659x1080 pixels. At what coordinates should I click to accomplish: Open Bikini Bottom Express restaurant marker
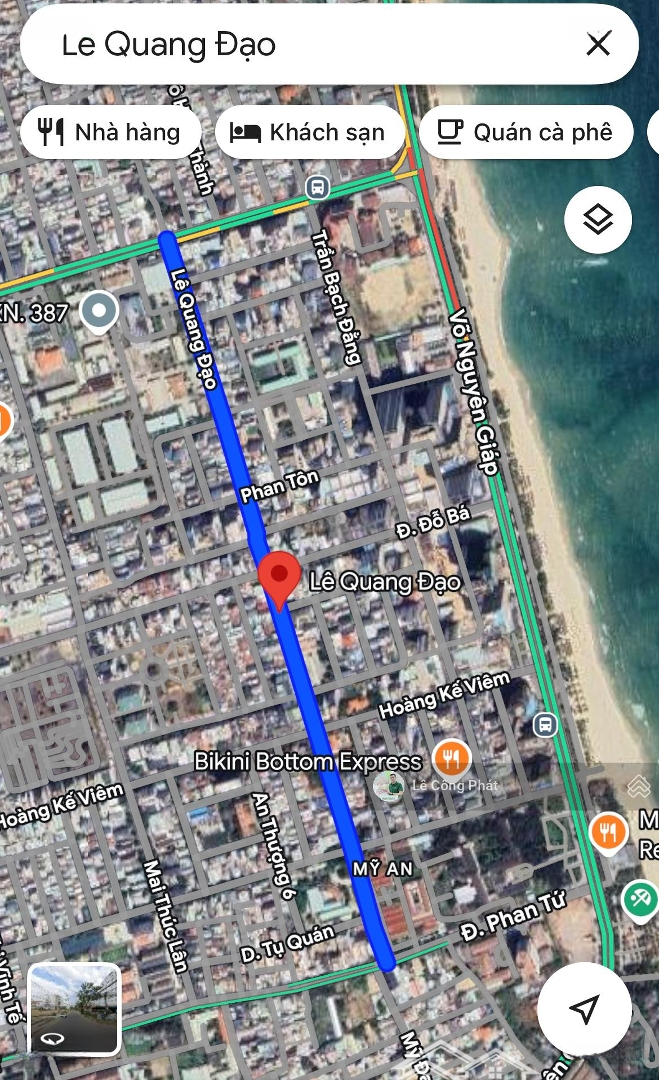[x=452, y=759]
